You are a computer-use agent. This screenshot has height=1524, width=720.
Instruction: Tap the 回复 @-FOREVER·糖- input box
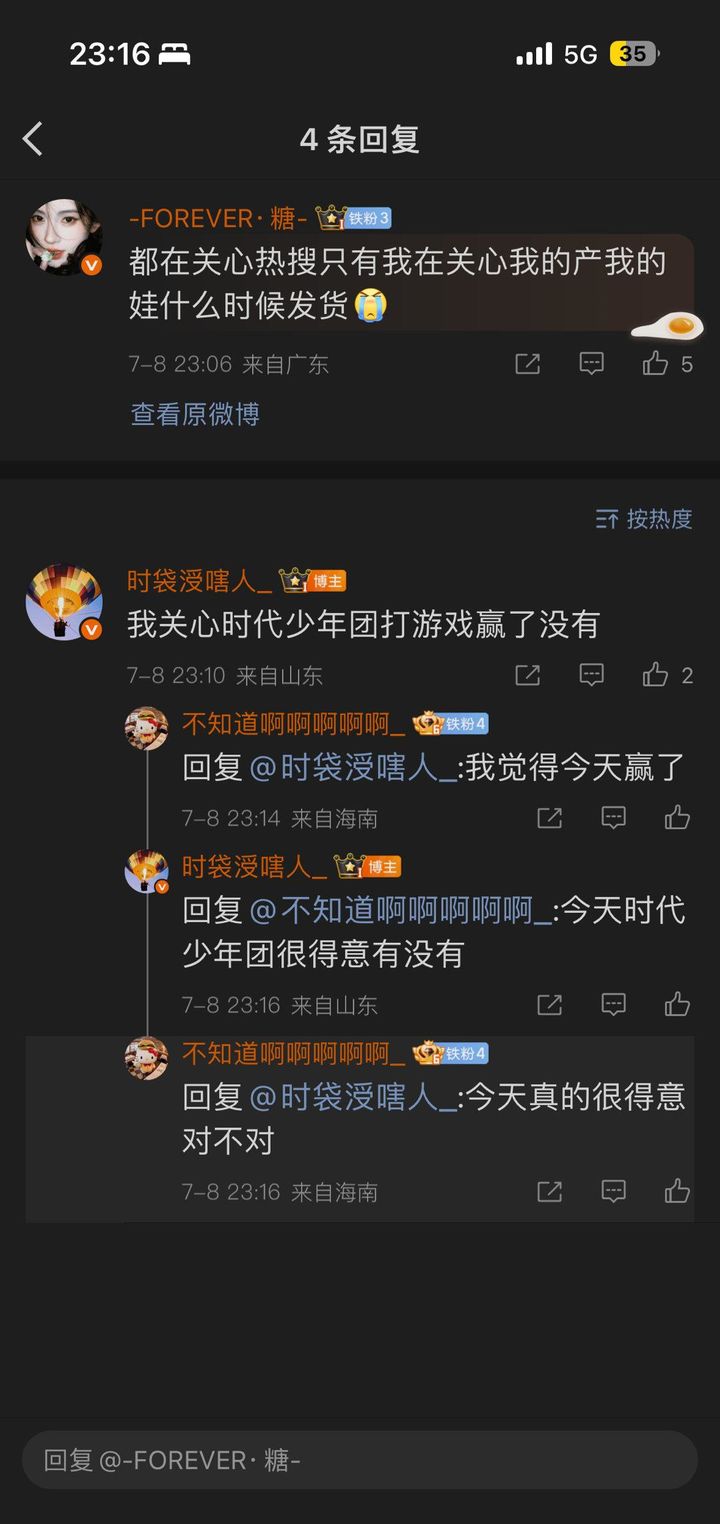pyautogui.click(x=360, y=1461)
